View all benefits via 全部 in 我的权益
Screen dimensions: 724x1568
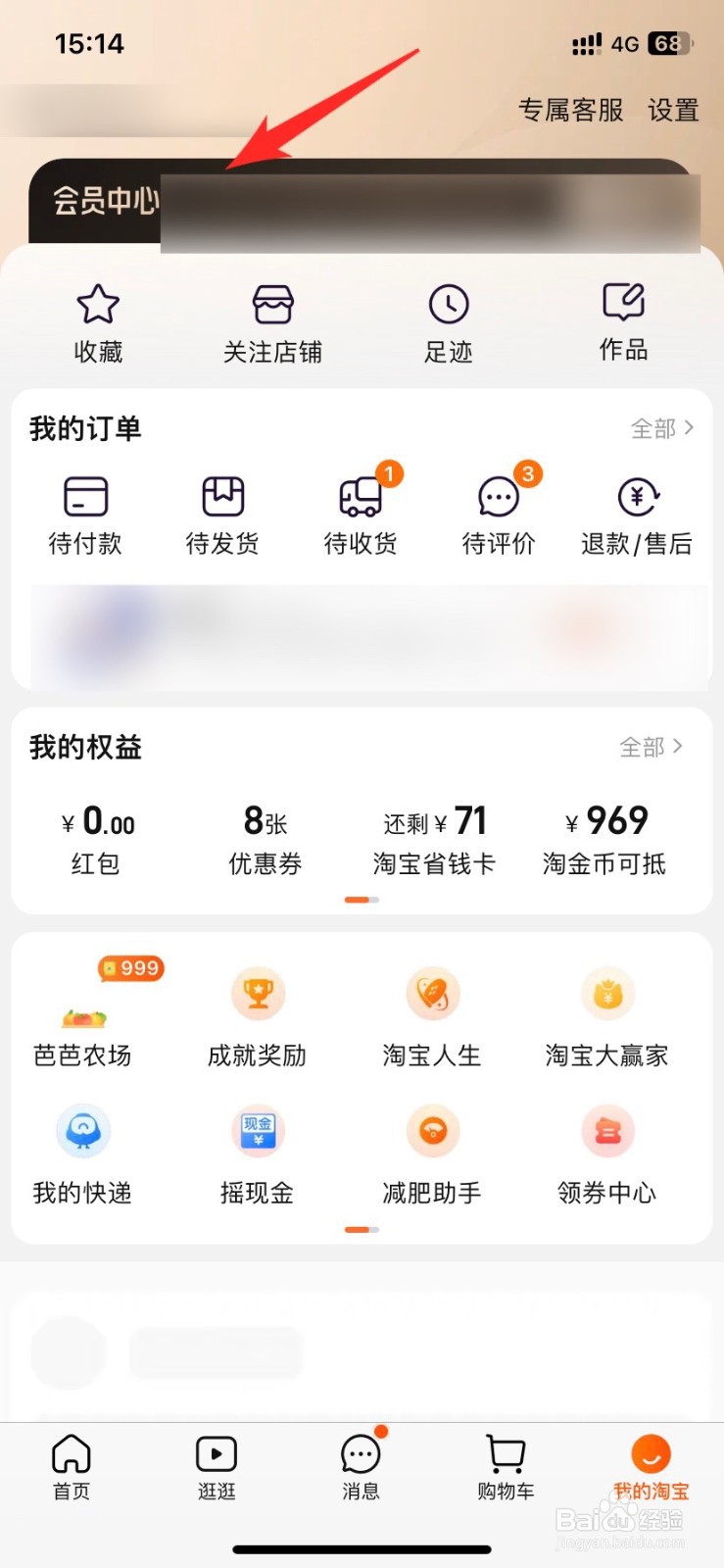point(652,747)
